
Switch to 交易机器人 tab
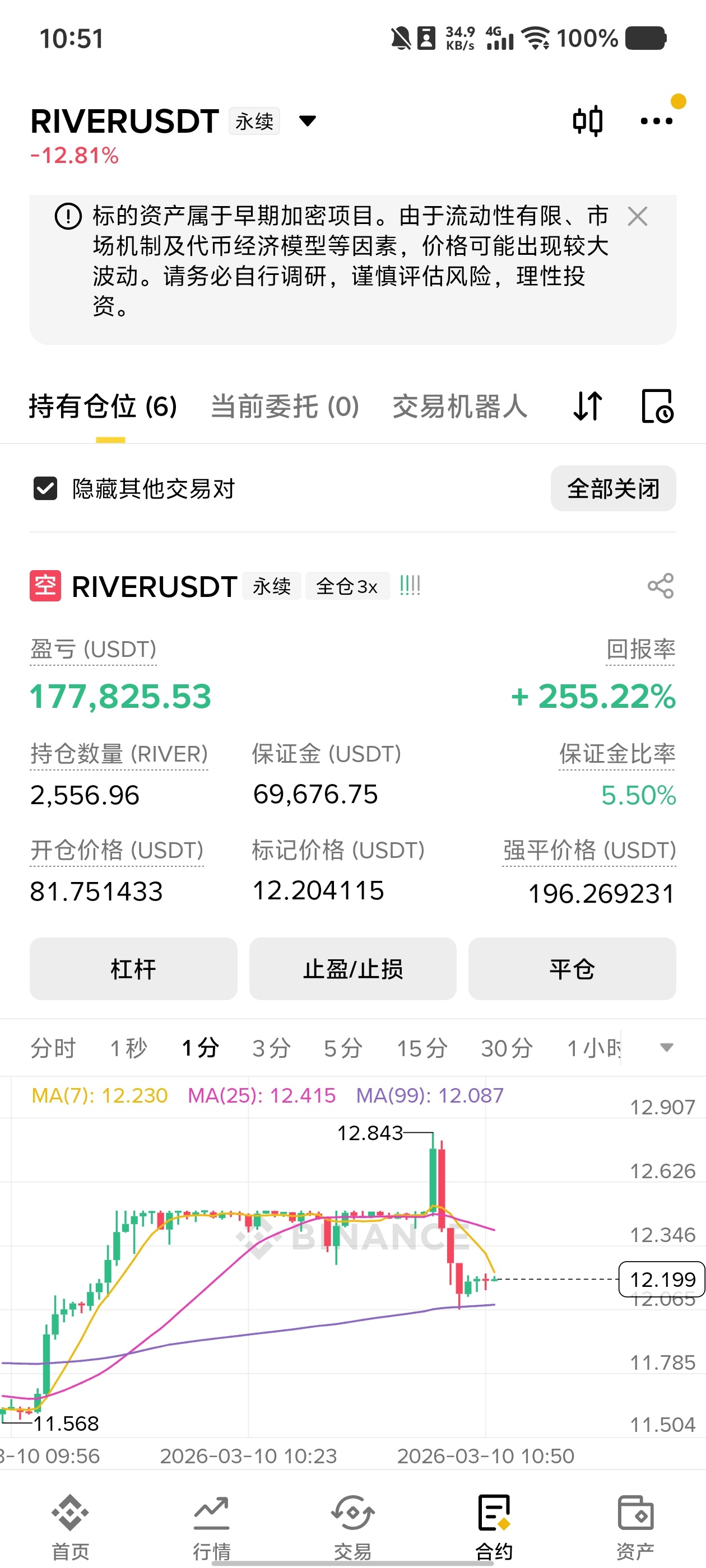click(459, 406)
